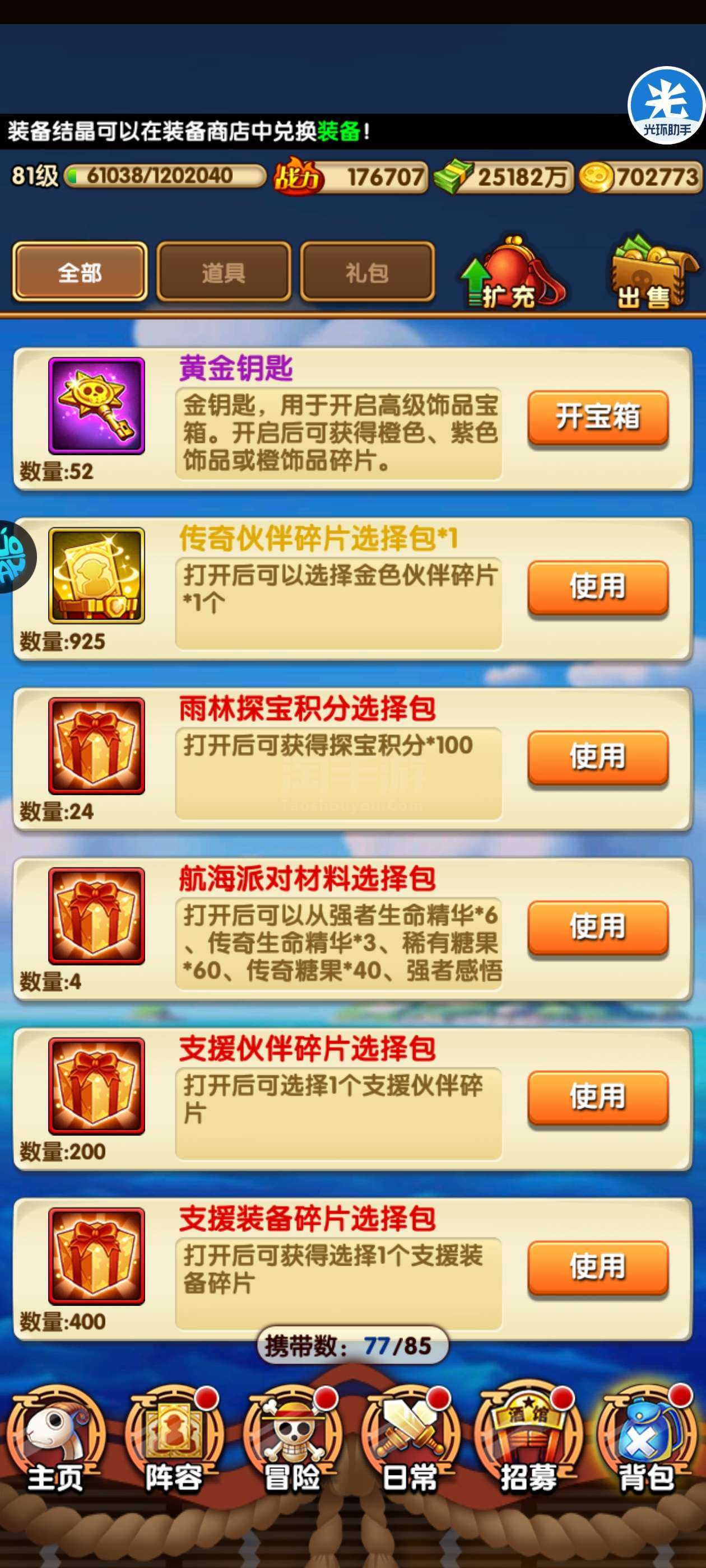
Task: Use the 航海派对材料选择包
Action: pyautogui.click(x=597, y=928)
